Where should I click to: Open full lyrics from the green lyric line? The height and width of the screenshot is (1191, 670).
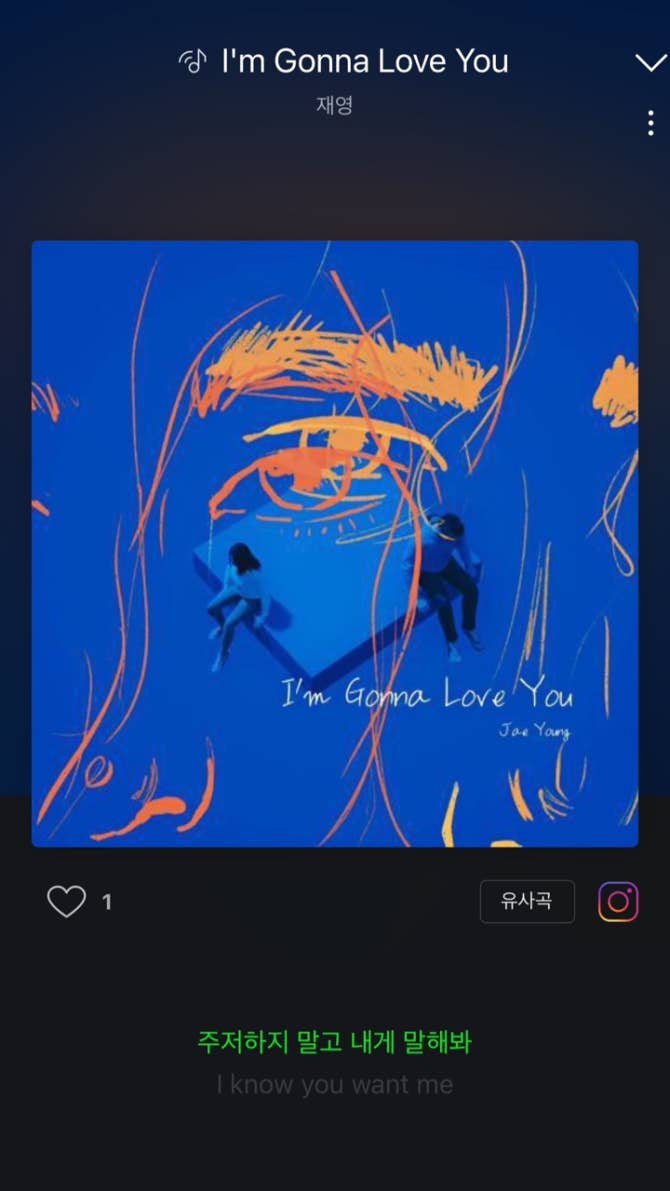[334, 1043]
